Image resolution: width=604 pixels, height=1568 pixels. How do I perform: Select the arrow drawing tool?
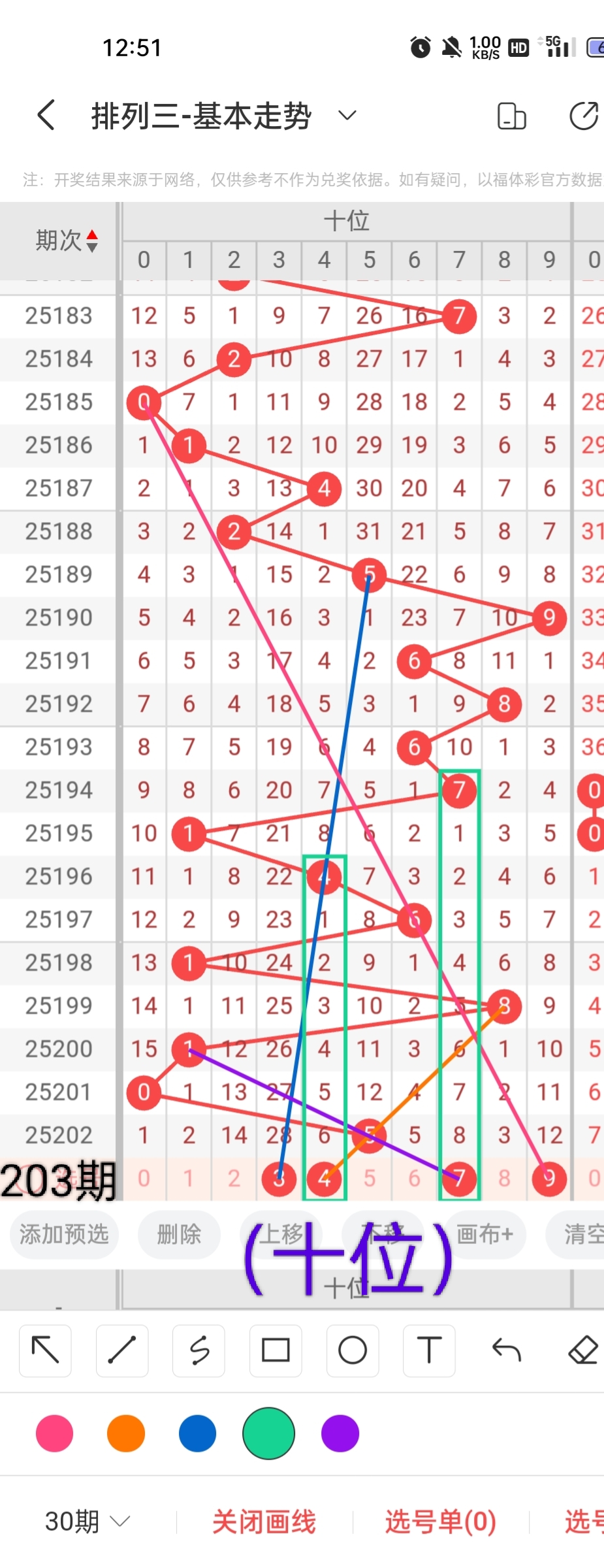[46, 1350]
